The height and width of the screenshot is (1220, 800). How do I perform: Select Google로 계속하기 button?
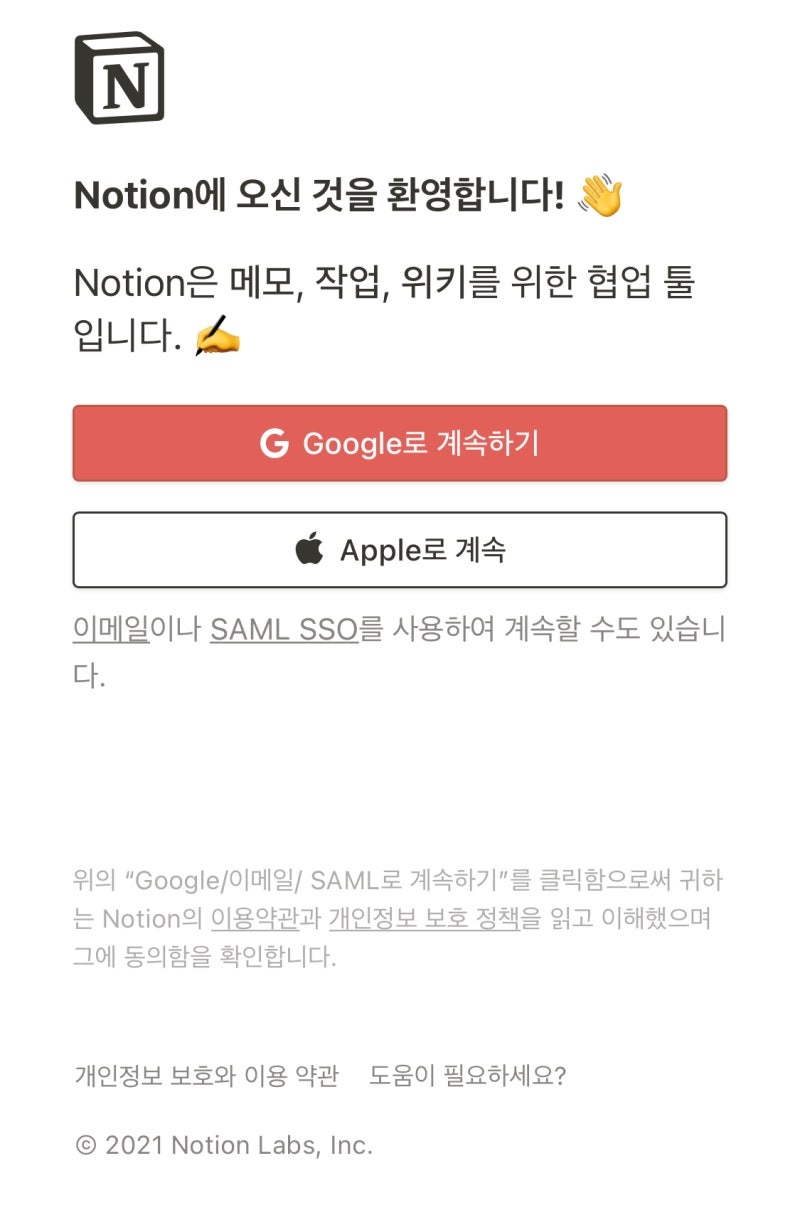pos(400,443)
